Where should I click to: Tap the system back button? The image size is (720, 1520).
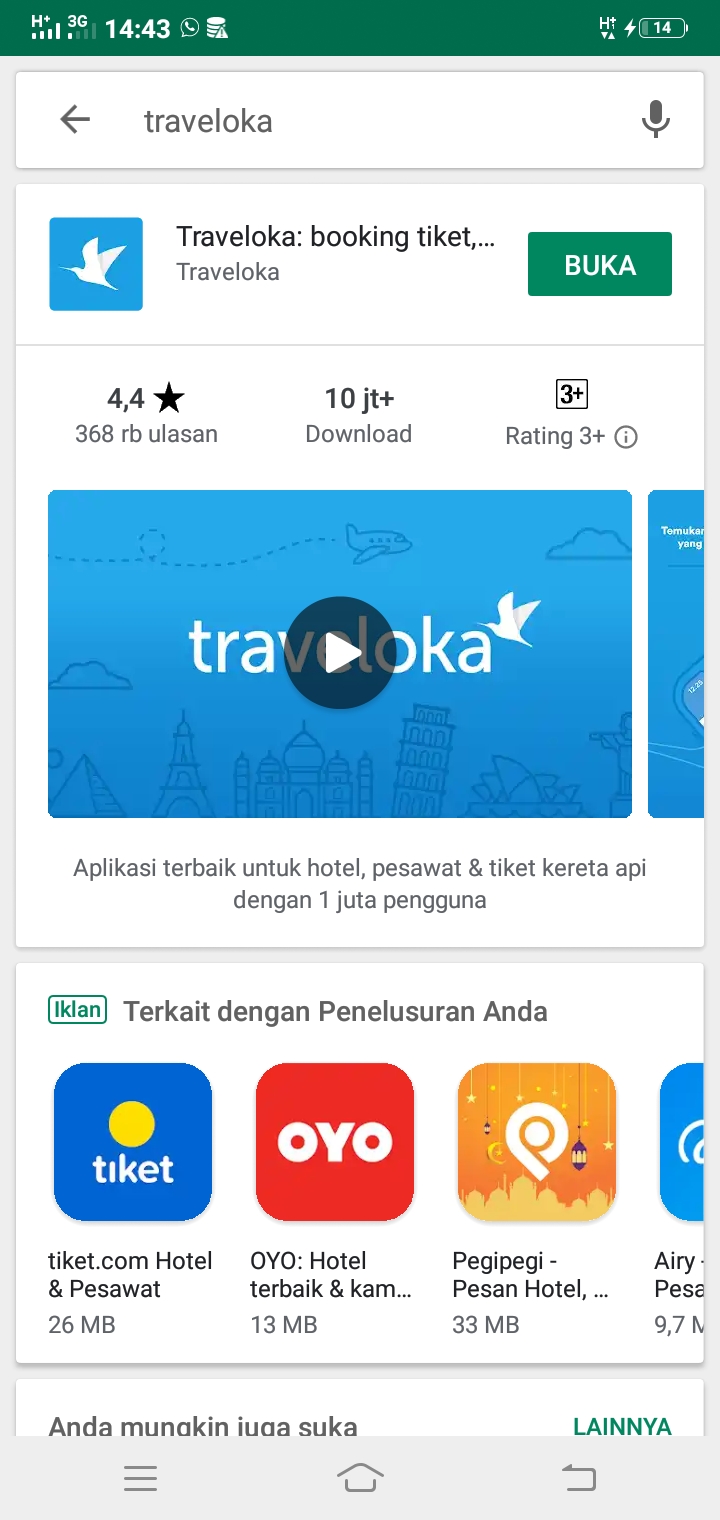578,1478
